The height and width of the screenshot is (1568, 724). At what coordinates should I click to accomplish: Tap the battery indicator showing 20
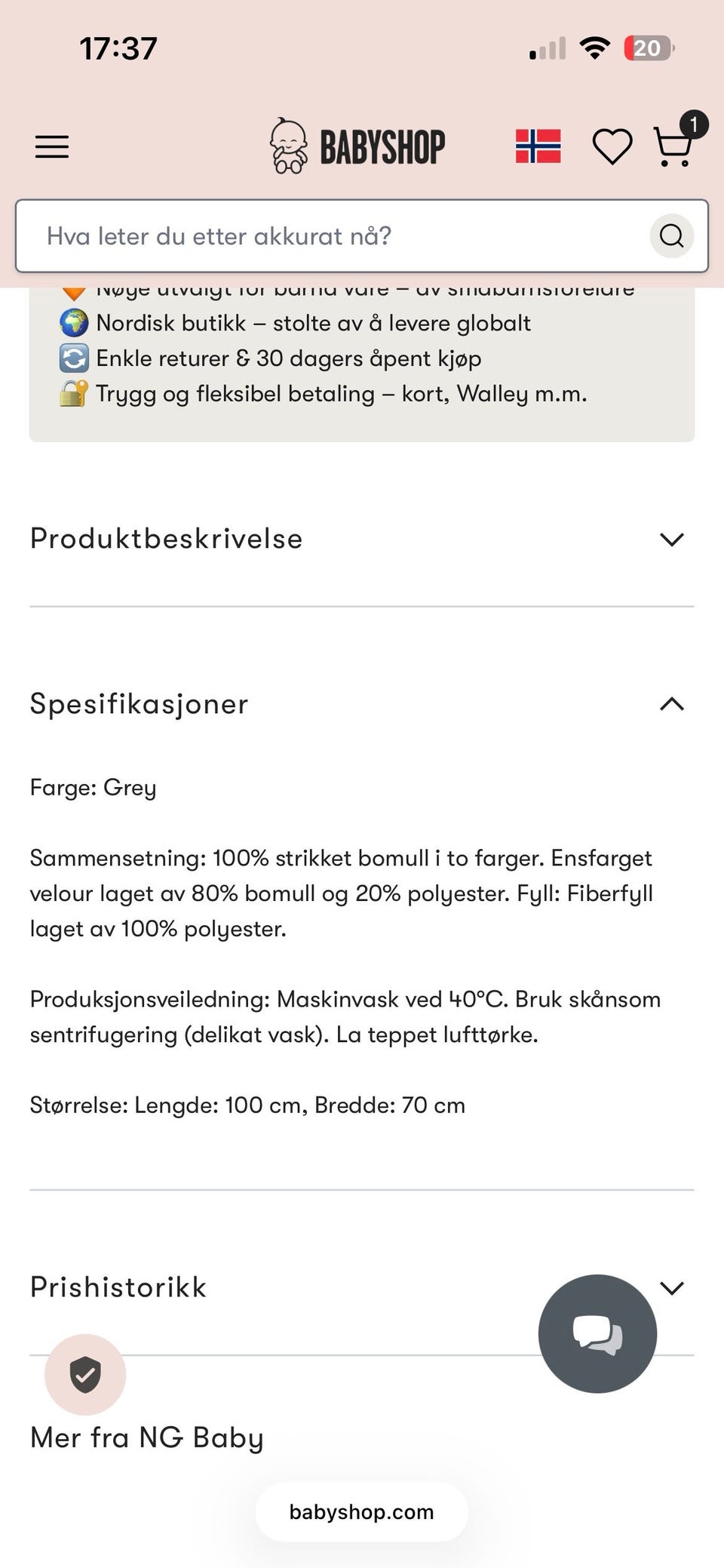pos(647,48)
